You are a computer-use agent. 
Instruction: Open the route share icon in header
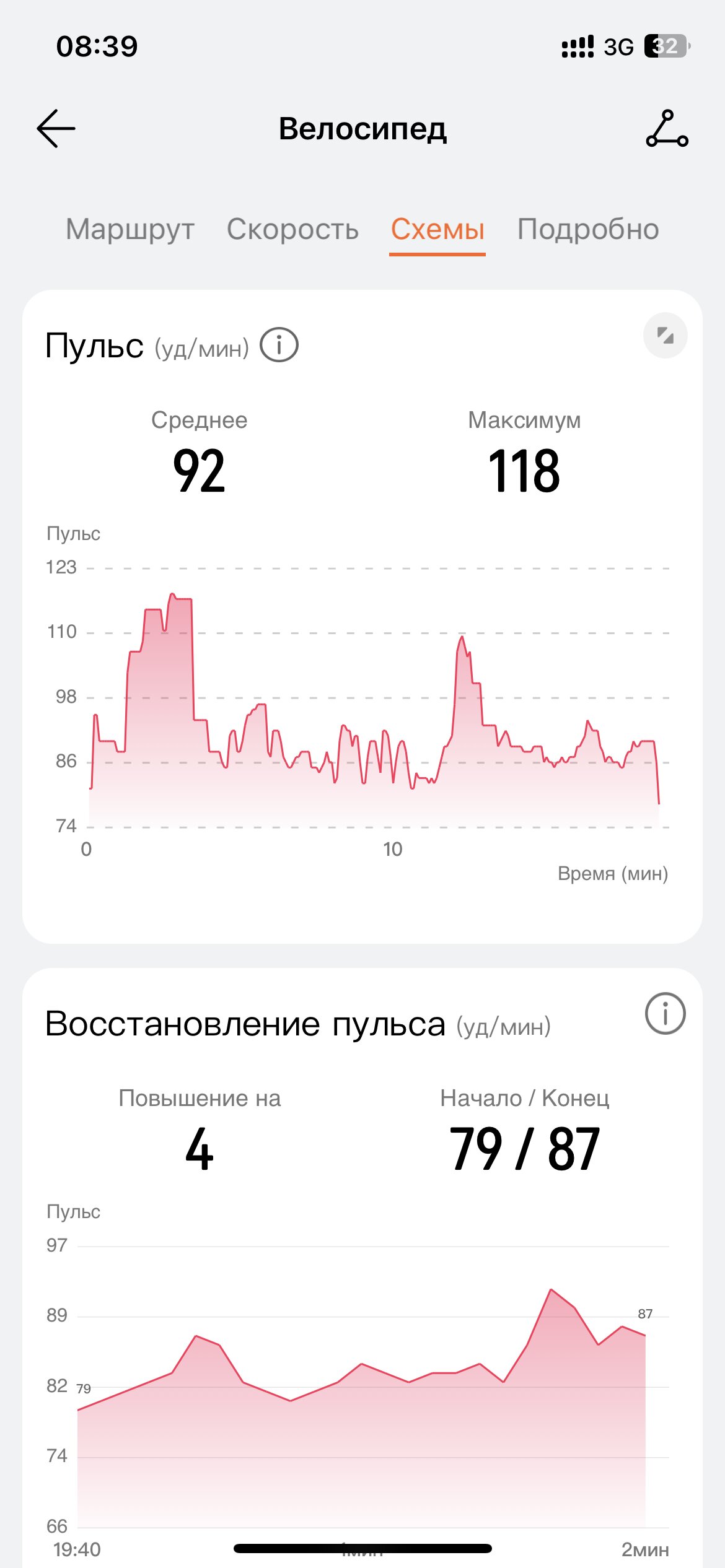[x=667, y=129]
